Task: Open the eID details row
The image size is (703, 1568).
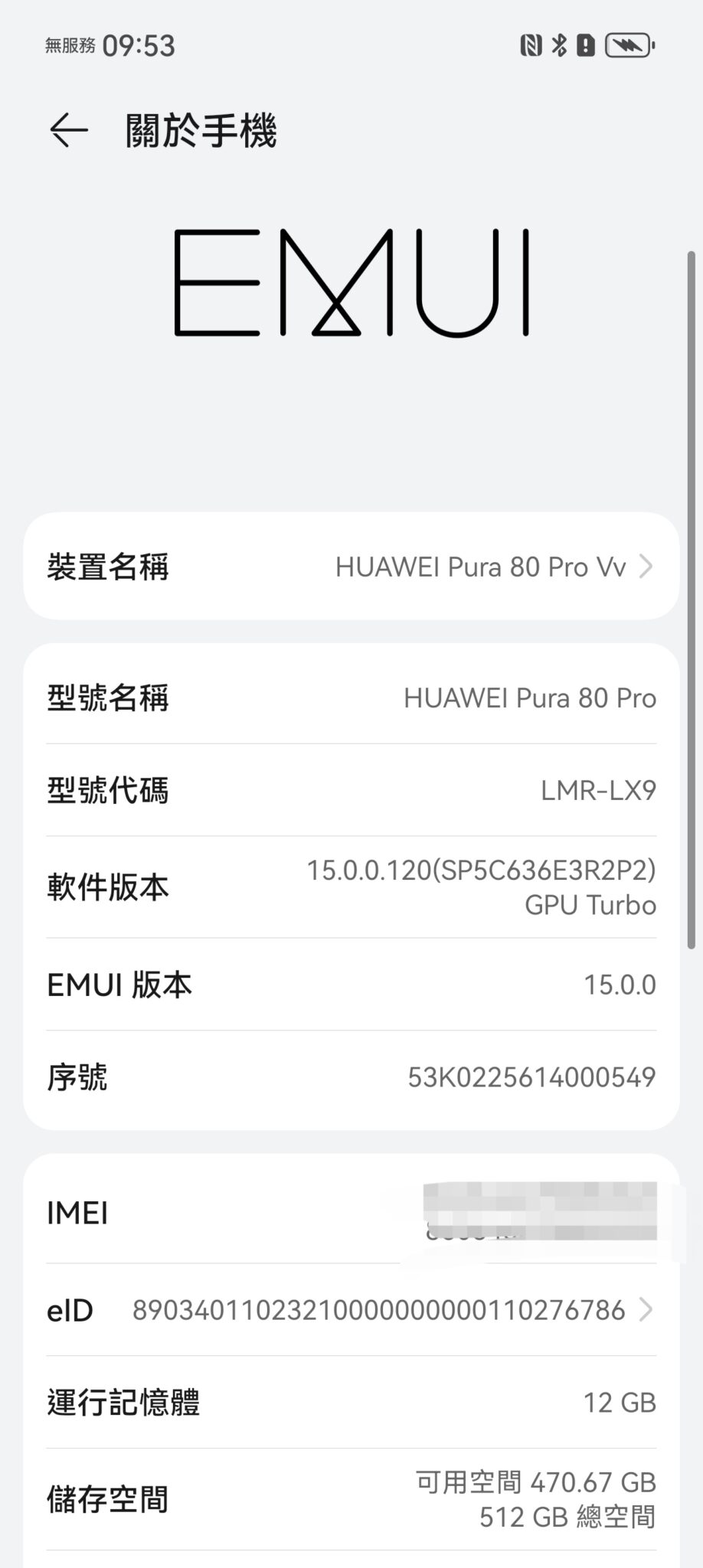Action: click(351, 1310)
